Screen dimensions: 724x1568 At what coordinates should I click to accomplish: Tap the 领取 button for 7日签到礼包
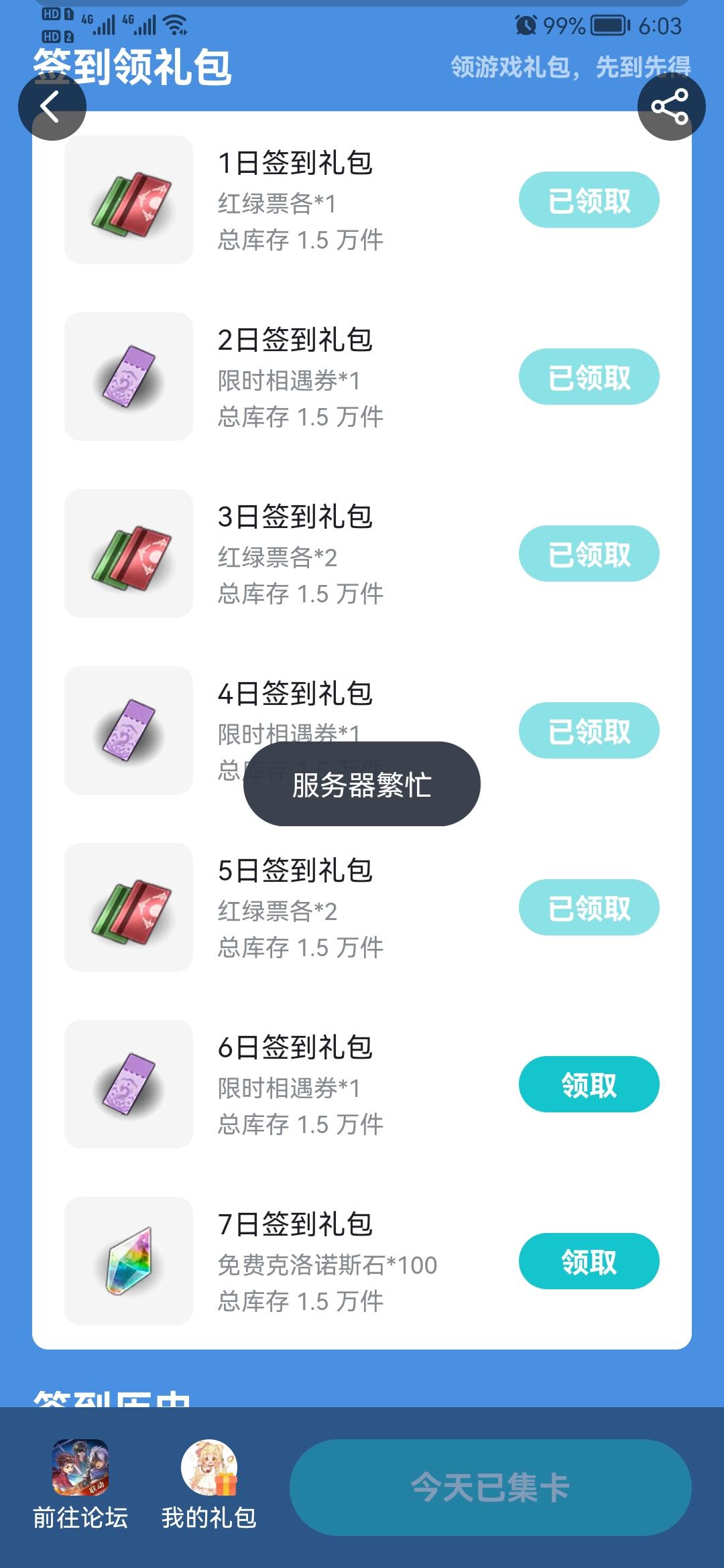pos(589,1261)
